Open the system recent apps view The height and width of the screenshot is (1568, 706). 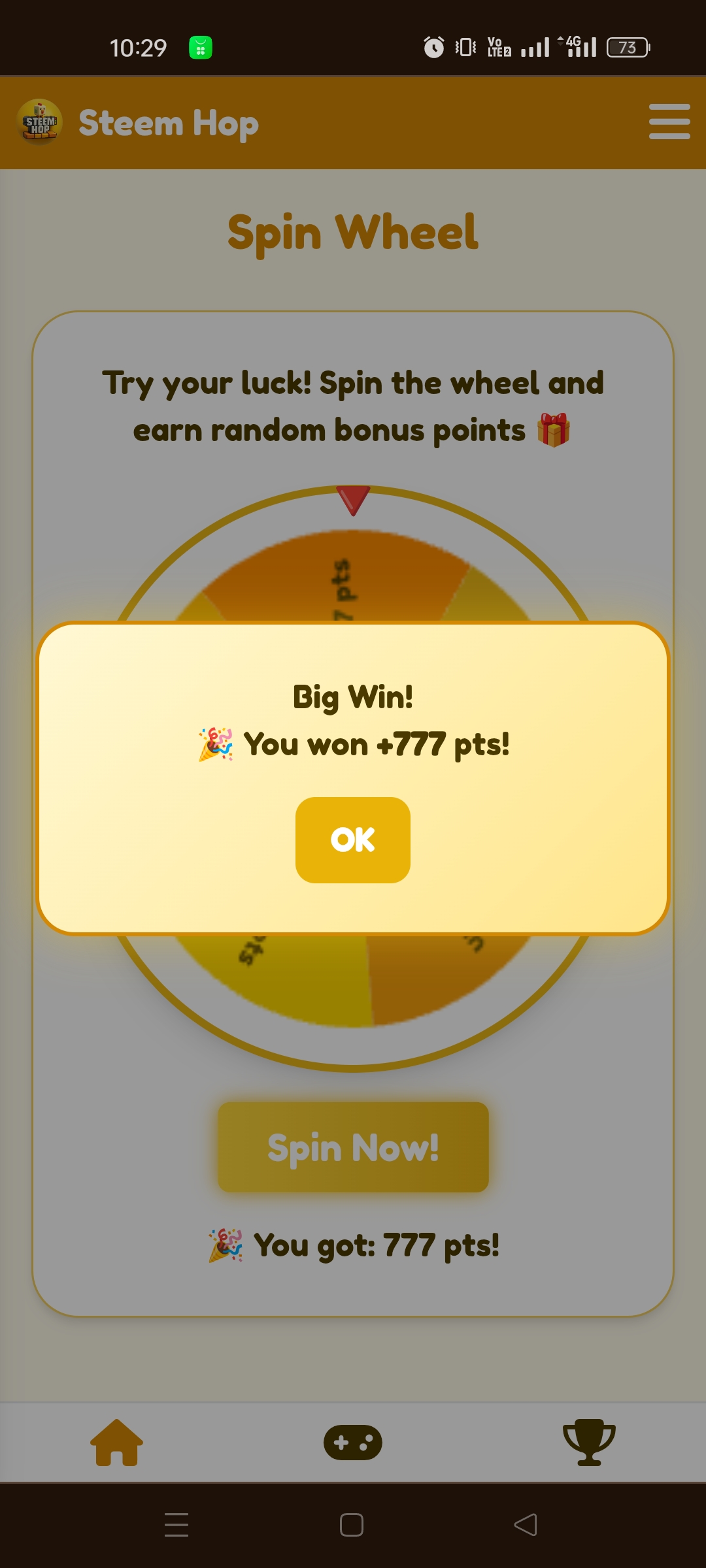click(x=176, y=1525)
